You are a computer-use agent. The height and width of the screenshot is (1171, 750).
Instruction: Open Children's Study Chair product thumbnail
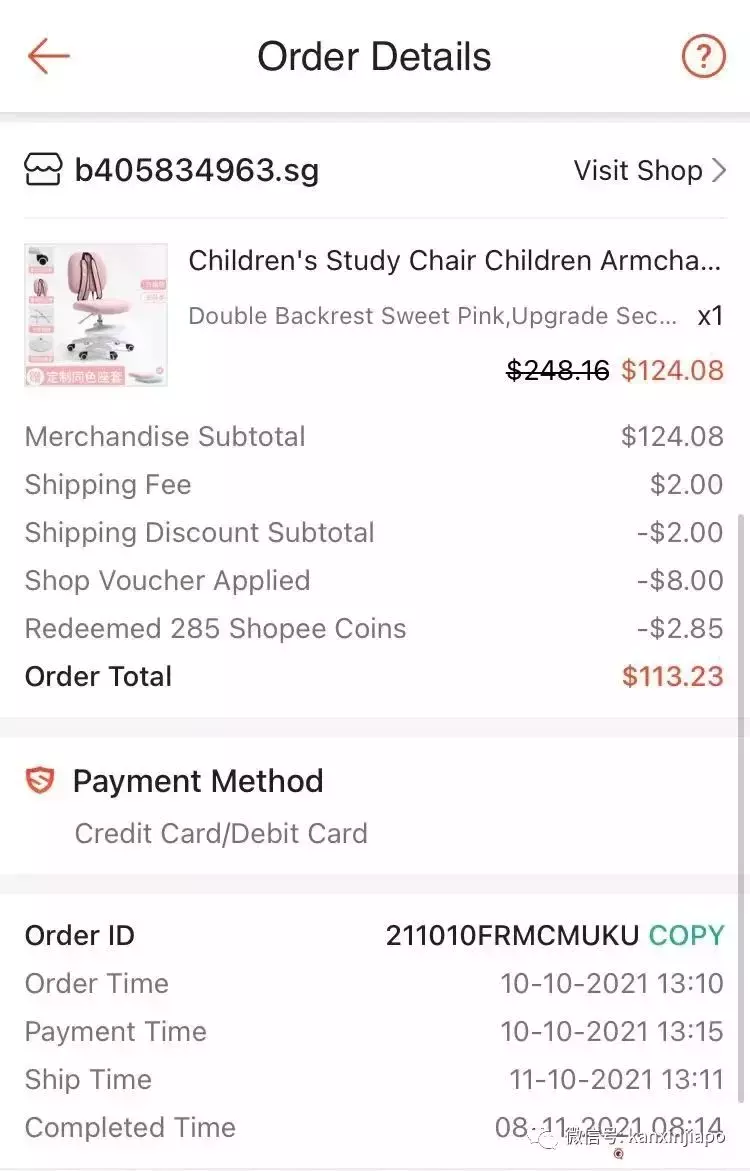(96, 315)
